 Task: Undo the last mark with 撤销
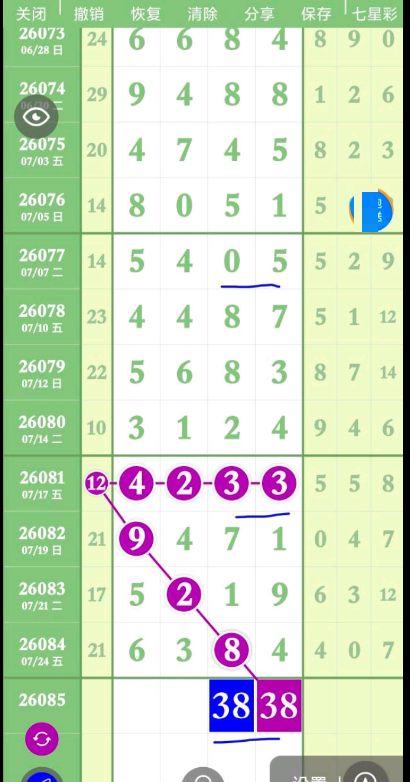pyautogui.click(x=88, y=14)
